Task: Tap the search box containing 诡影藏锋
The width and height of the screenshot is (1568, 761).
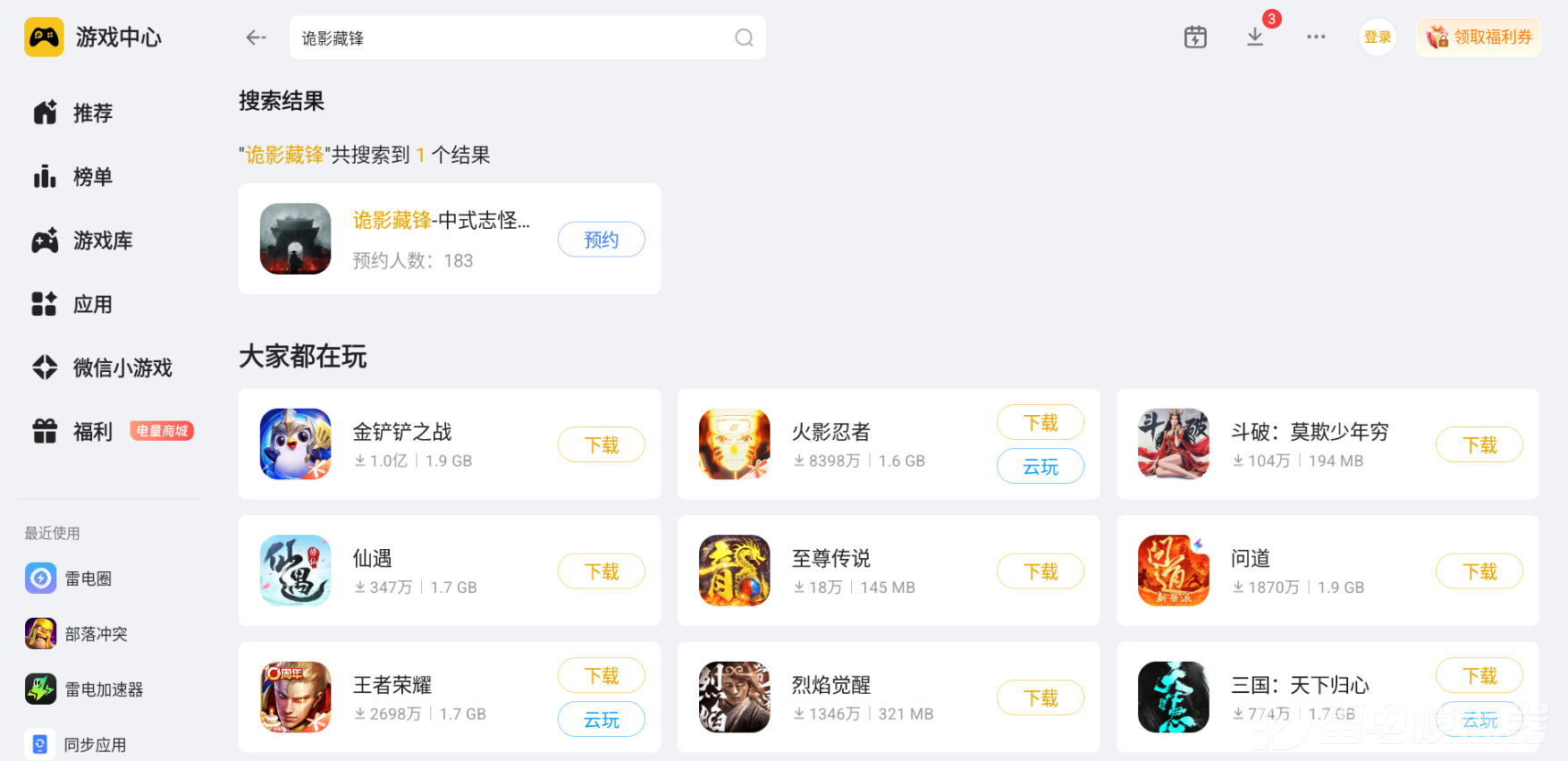Action: click(x=527, y=38)
